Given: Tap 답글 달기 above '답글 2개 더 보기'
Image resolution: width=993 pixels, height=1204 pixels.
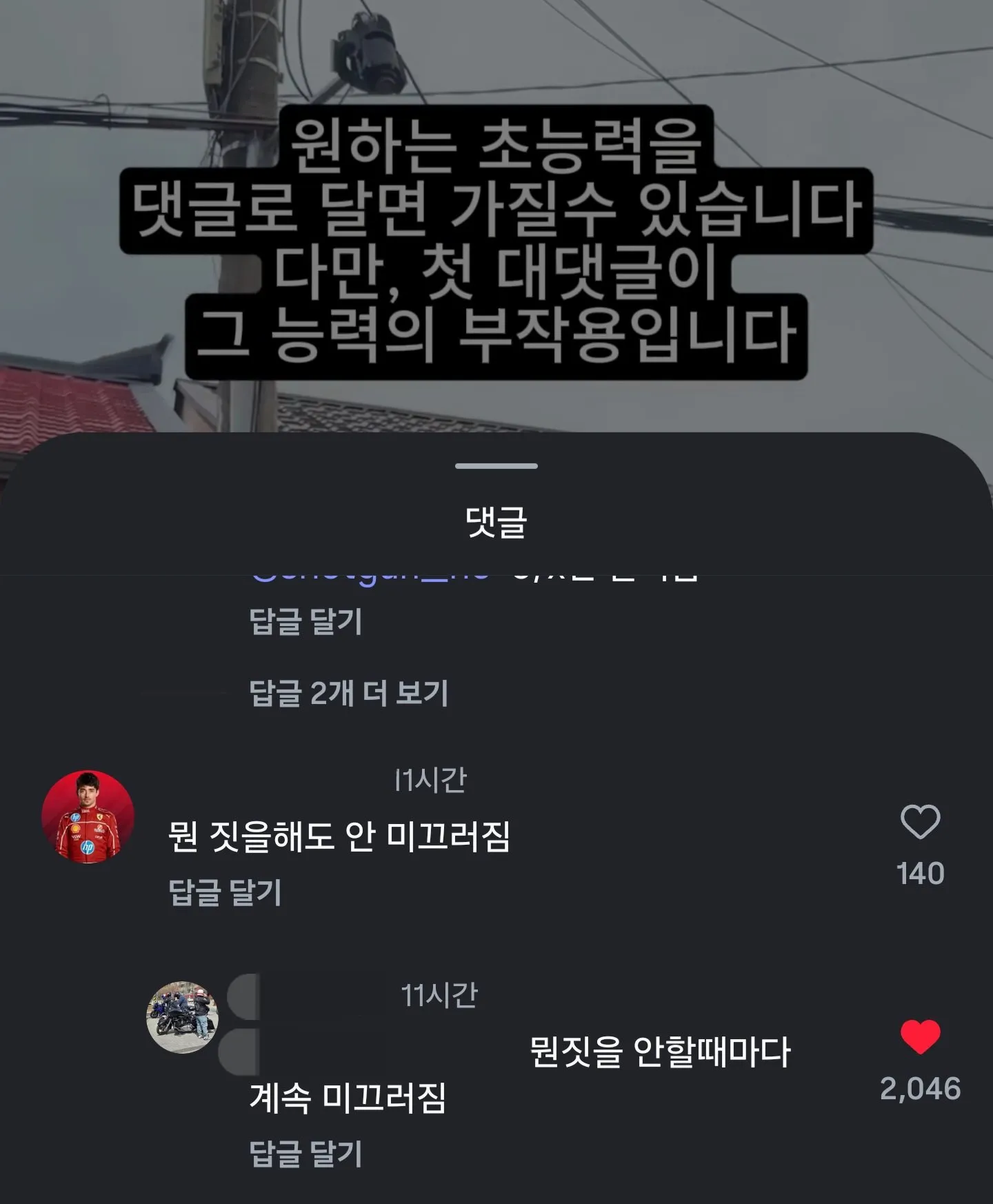Looking at the screenshot, I should pos(305,621).
